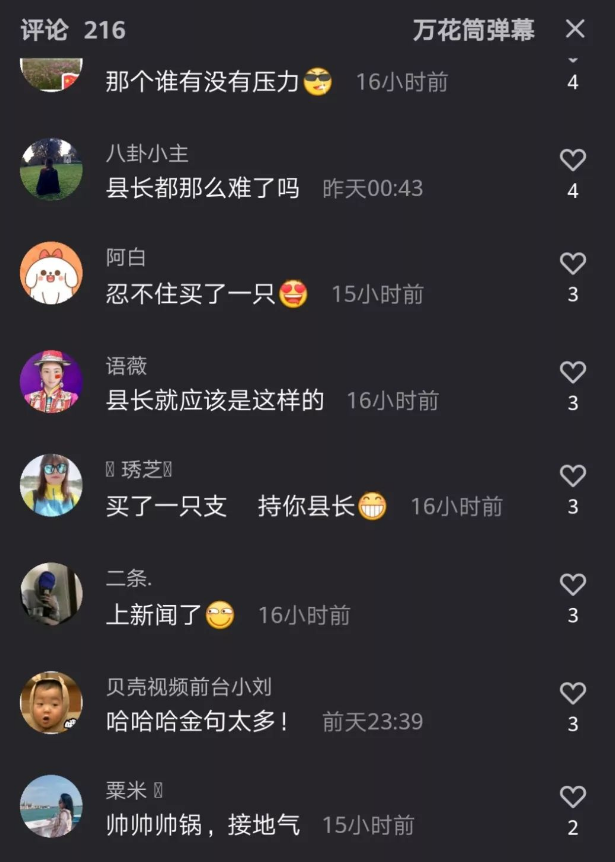615x862 pixels.
Task: Close the comments panel
Action: (x=575, y=29)
